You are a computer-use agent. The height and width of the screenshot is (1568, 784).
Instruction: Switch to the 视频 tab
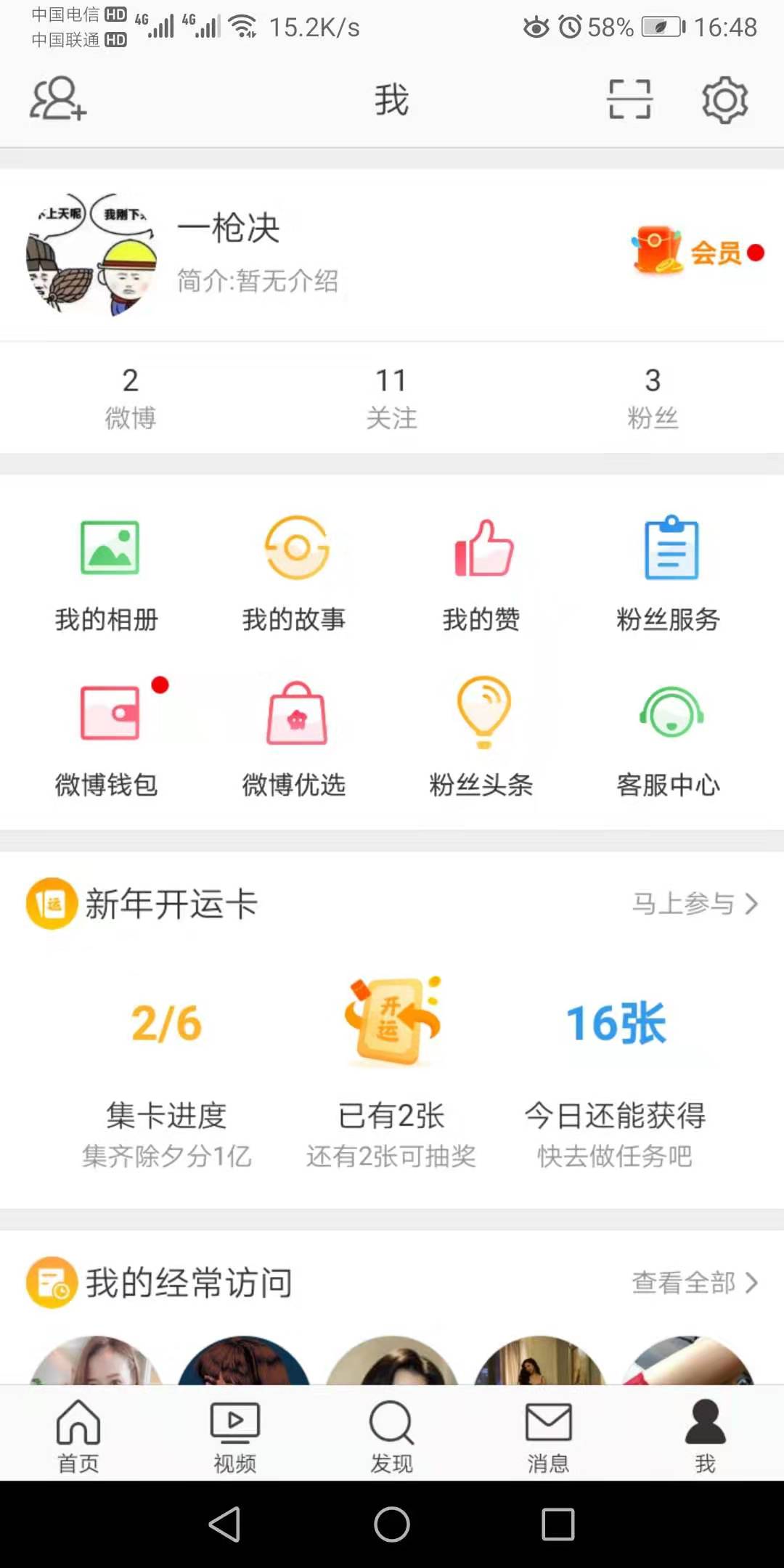coord(234,1437)
